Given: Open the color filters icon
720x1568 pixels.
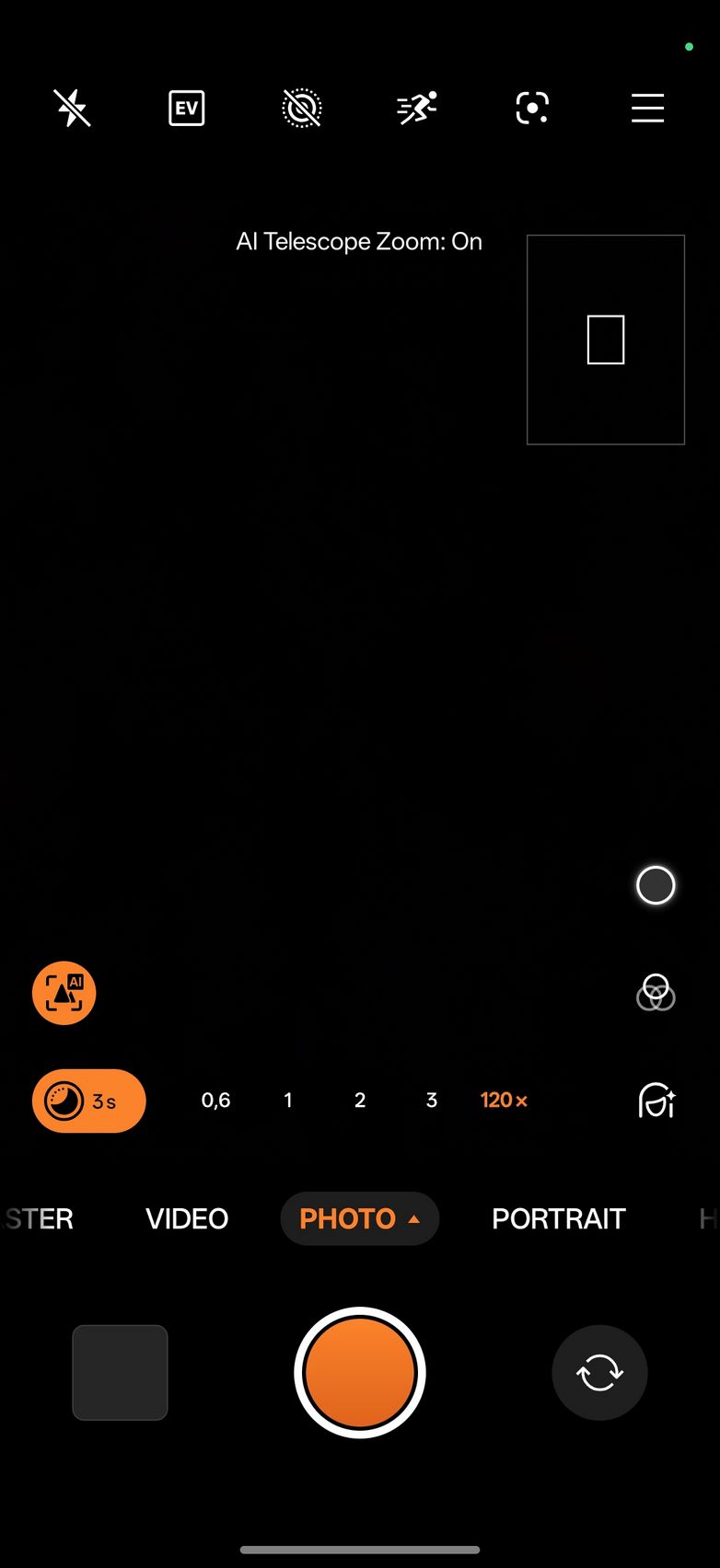Looking at the screenshot, I should pos(656,994).
